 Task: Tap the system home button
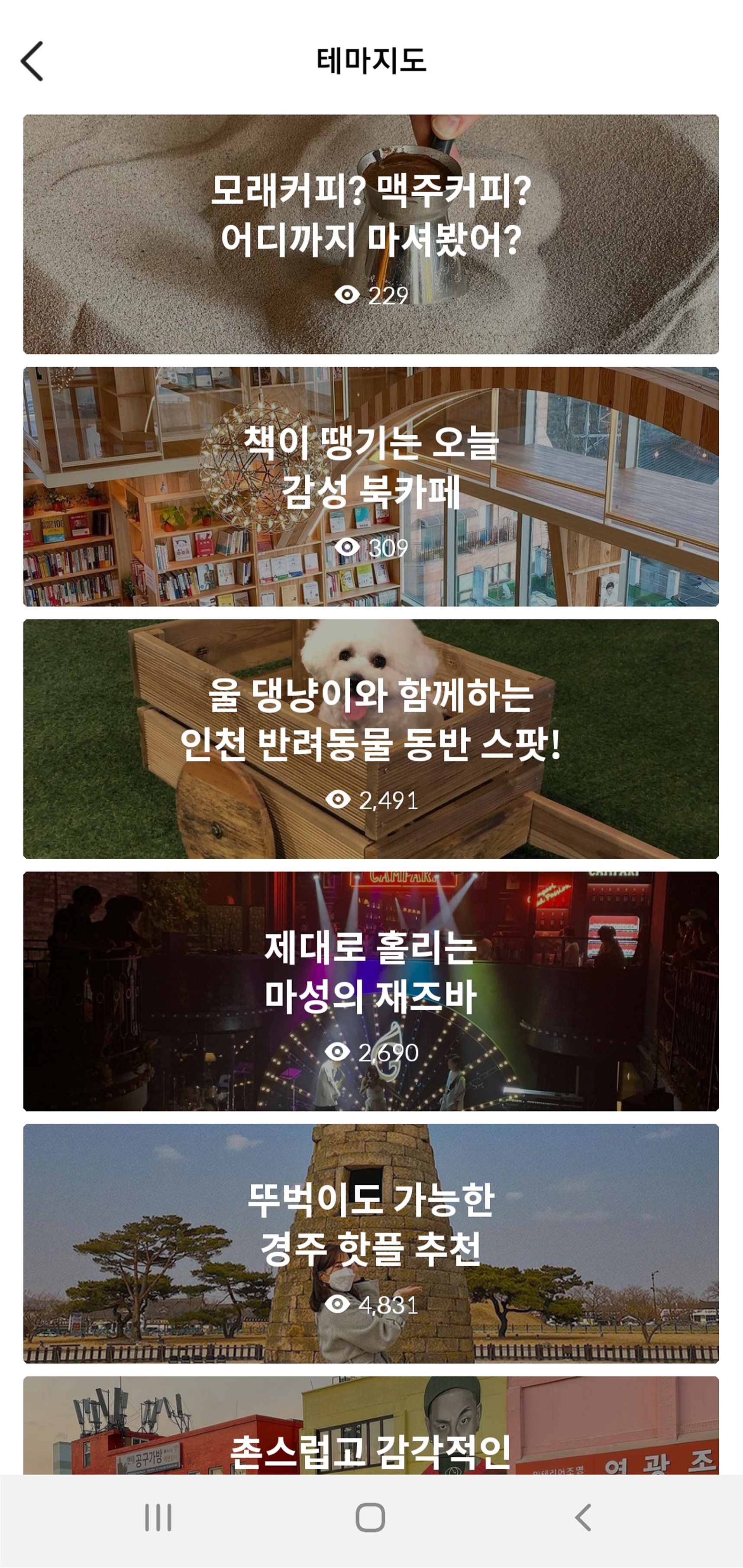pos(370,1517)
